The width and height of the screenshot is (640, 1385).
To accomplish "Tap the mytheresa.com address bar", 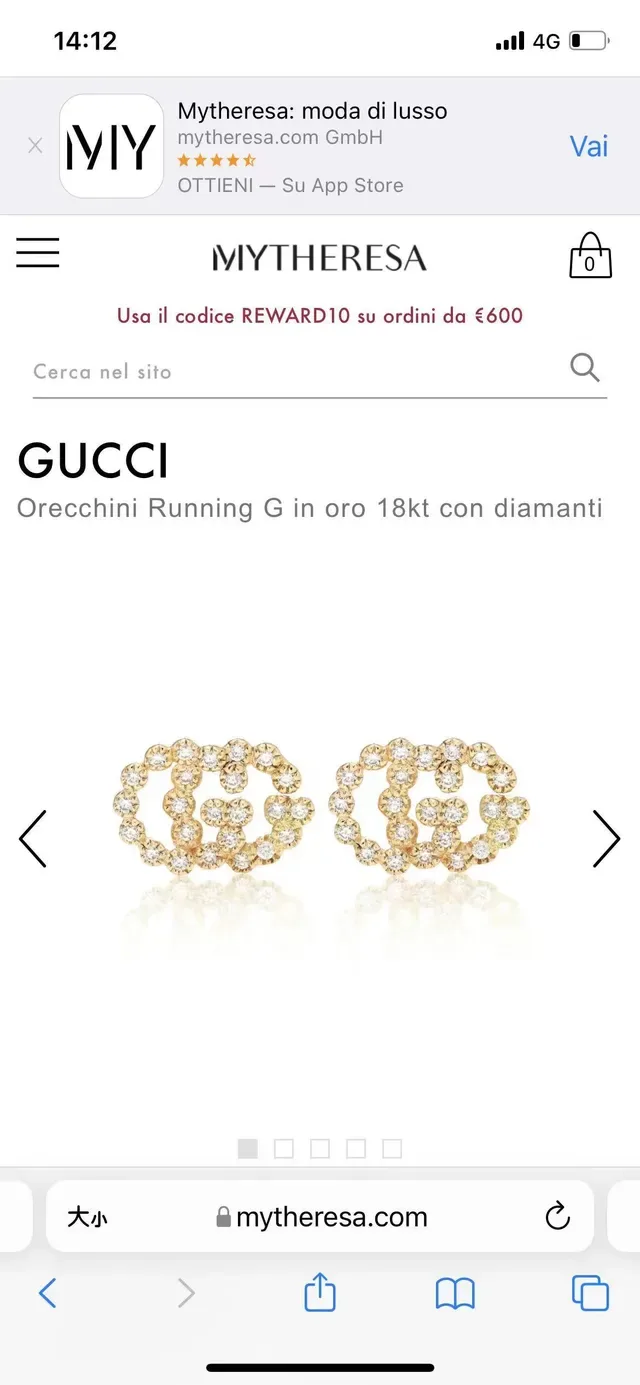I will point(320,1216).
